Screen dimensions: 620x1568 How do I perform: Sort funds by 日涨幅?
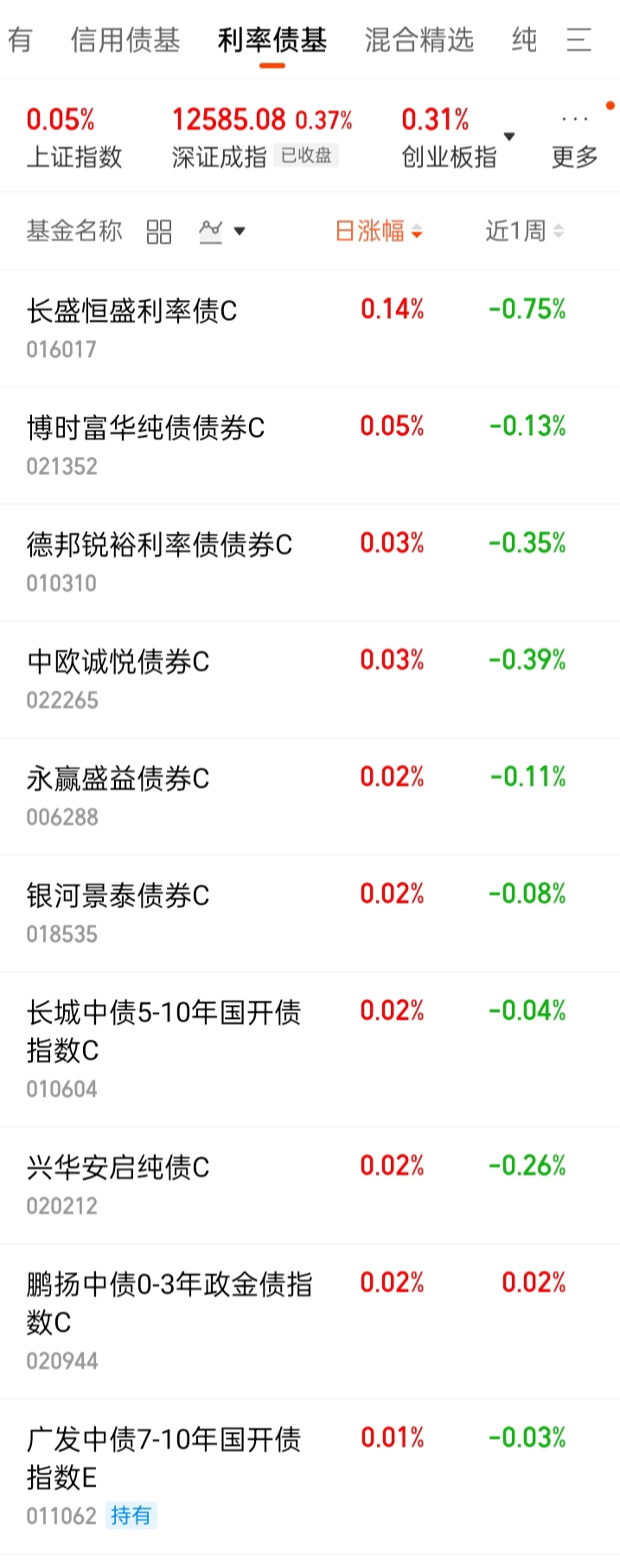tap(378, 232)
